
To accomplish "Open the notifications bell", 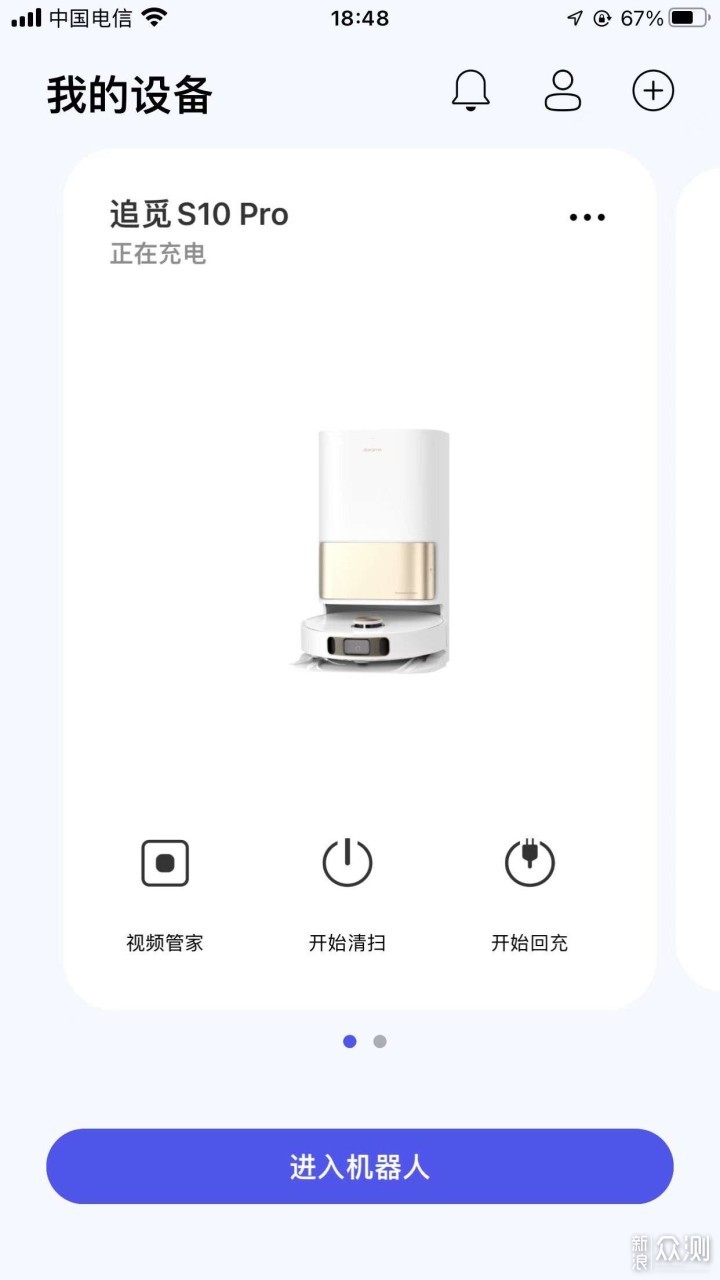I will 471,91.
